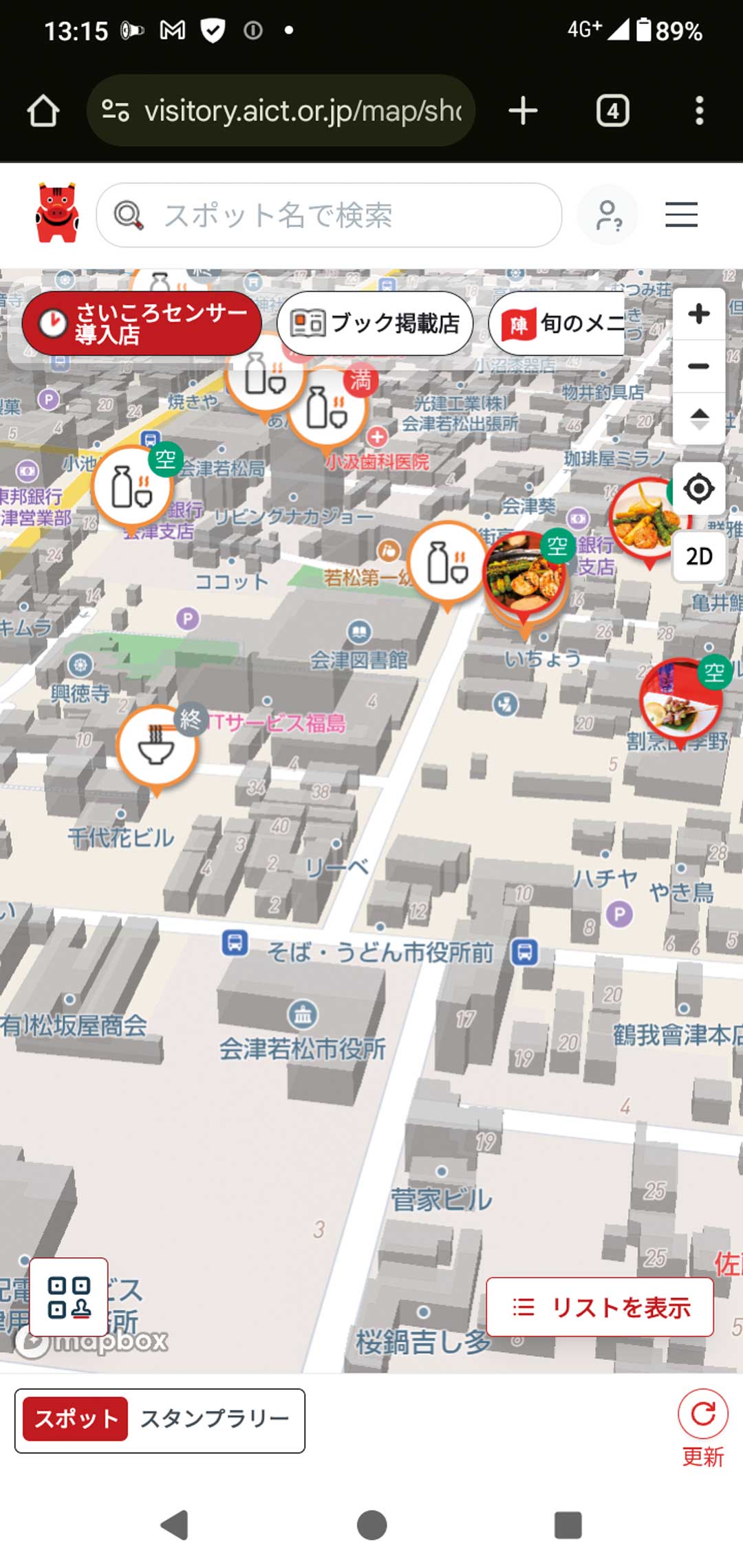This screenshot has height=1568, width=743.
Task: Select the さいころセンサー導入店 filter chip
Action: pyautogui.click(x=142, y=323)
